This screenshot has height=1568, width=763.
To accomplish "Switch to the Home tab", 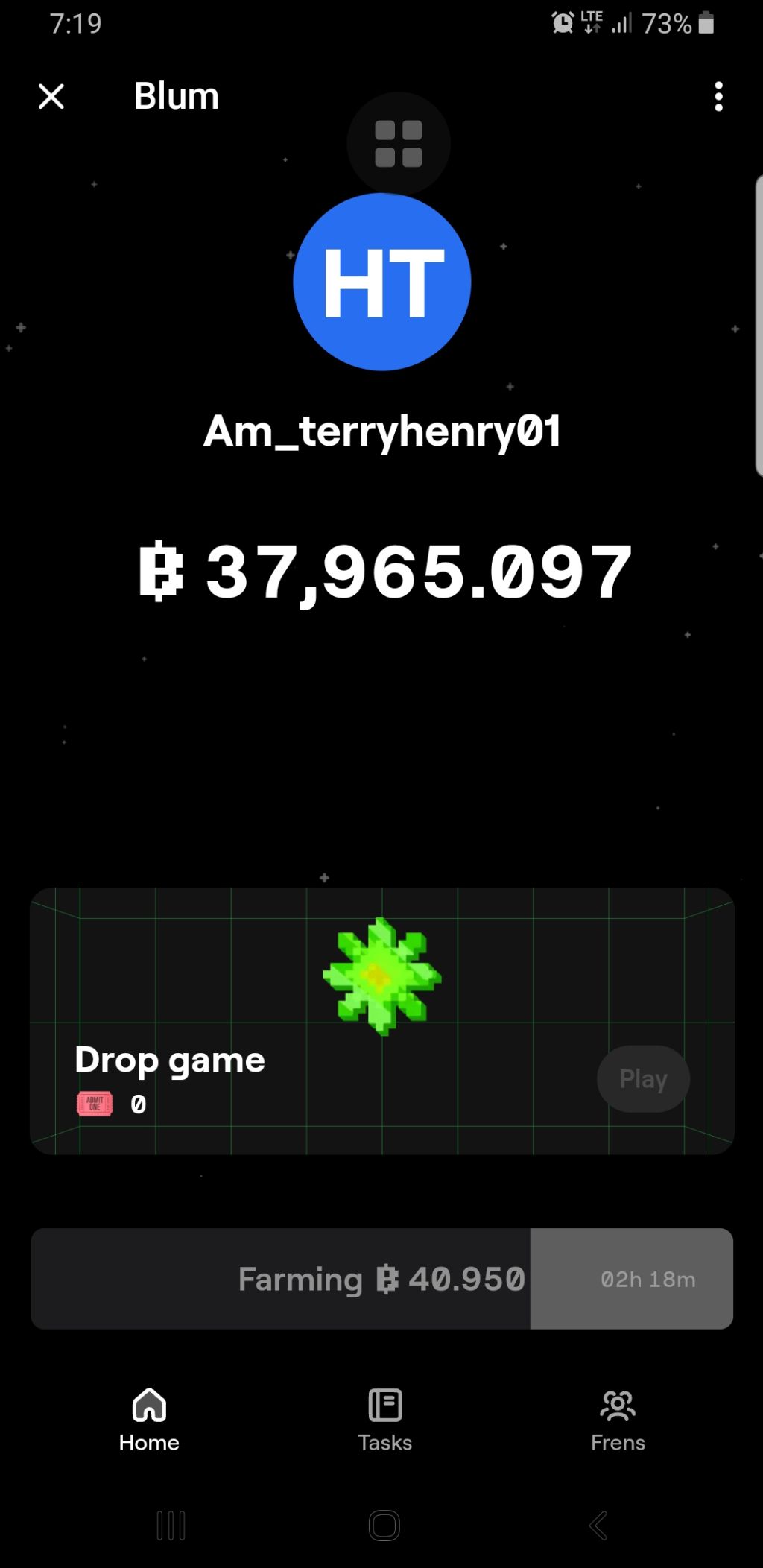I will point(149,1420).
